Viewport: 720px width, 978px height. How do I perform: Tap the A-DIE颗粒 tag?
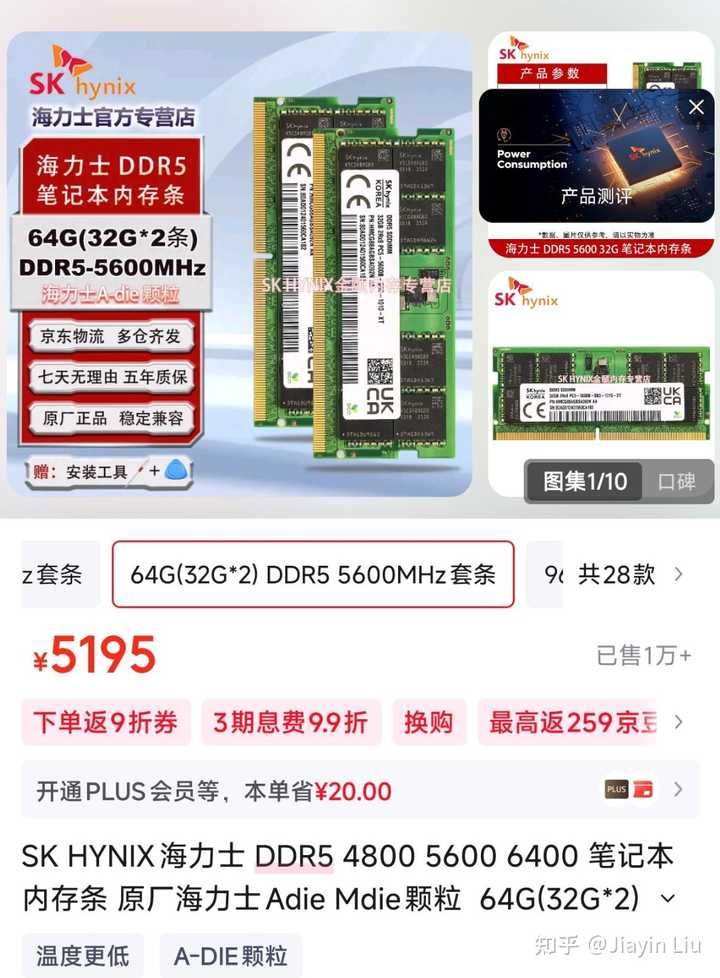230,955
